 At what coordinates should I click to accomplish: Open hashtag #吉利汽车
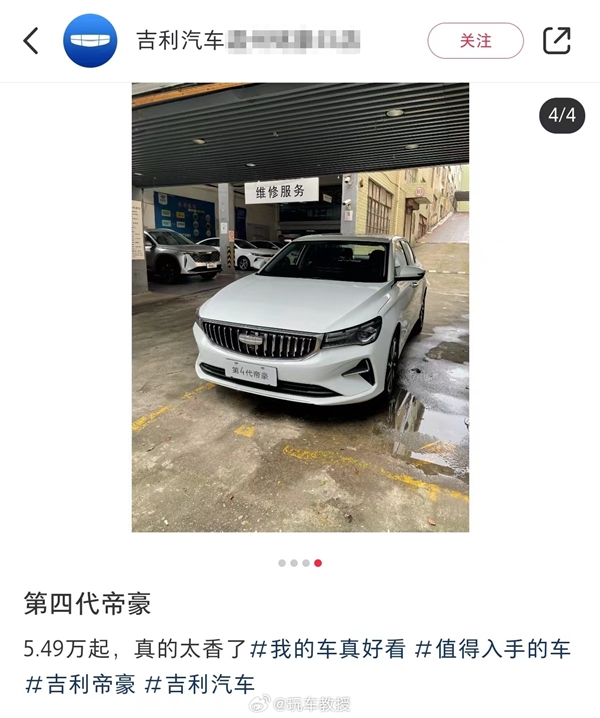pos(199,684)
